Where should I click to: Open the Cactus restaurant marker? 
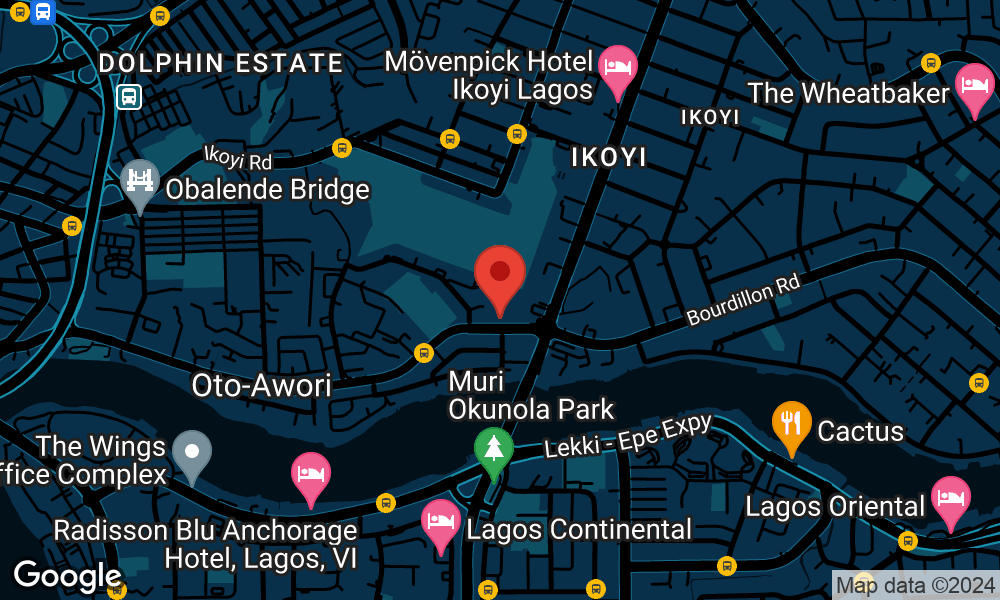pyautogui.click(x=791, y=423)
